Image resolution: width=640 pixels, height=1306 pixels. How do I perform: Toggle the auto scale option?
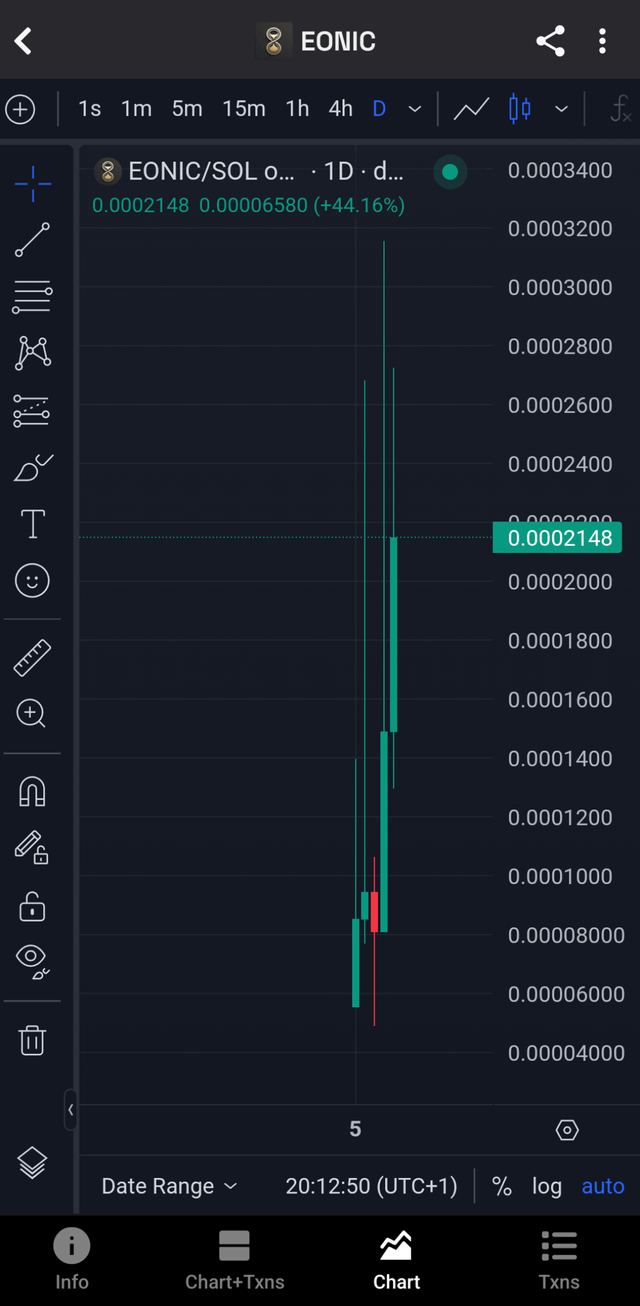pyautogui.click(x=603, y=1186)
